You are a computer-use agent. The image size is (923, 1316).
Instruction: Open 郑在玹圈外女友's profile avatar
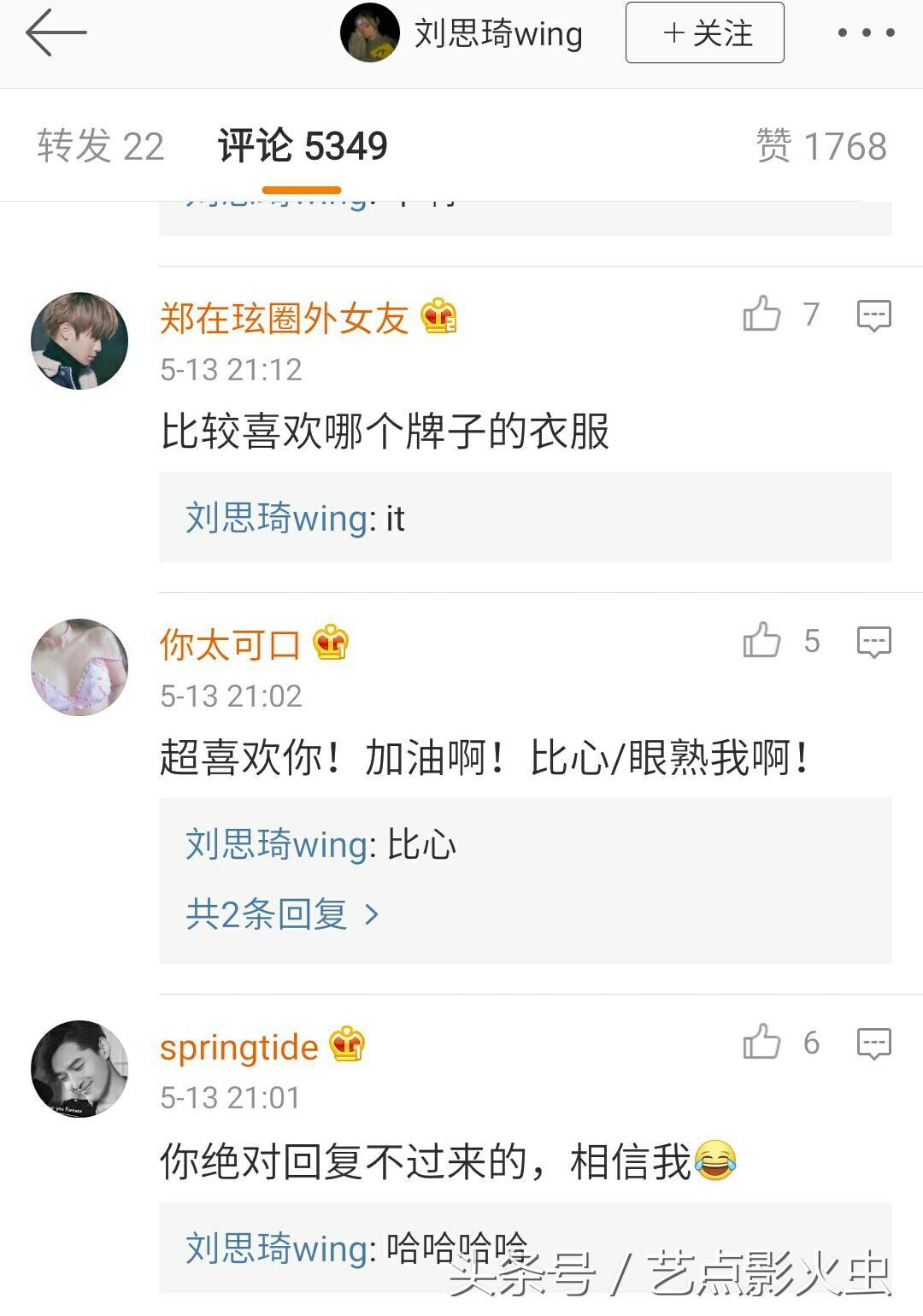(x=79, y=341)
